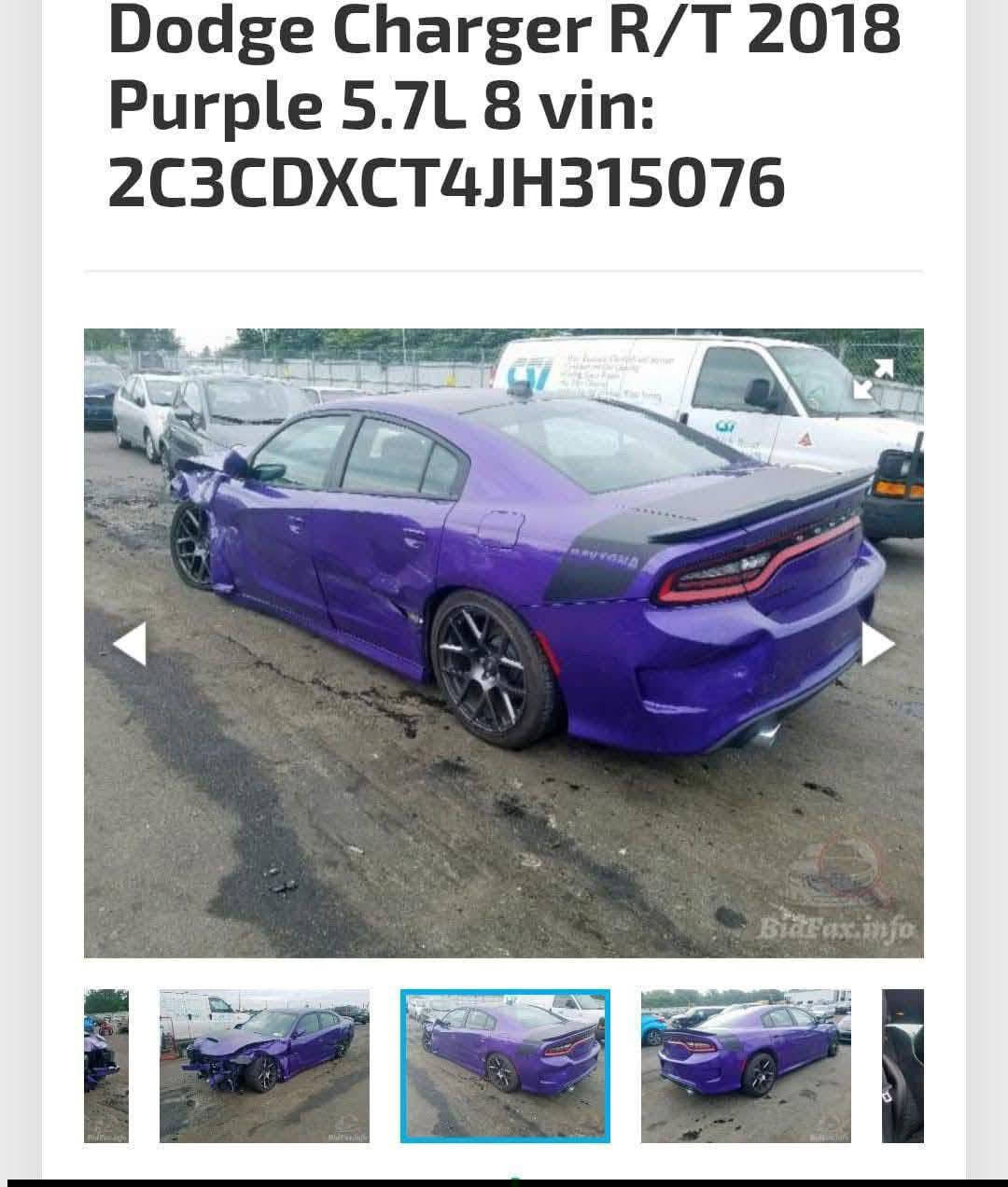
Task: Select the currently highlighted rear-view thumbnail
Action: pos(504,1064)
